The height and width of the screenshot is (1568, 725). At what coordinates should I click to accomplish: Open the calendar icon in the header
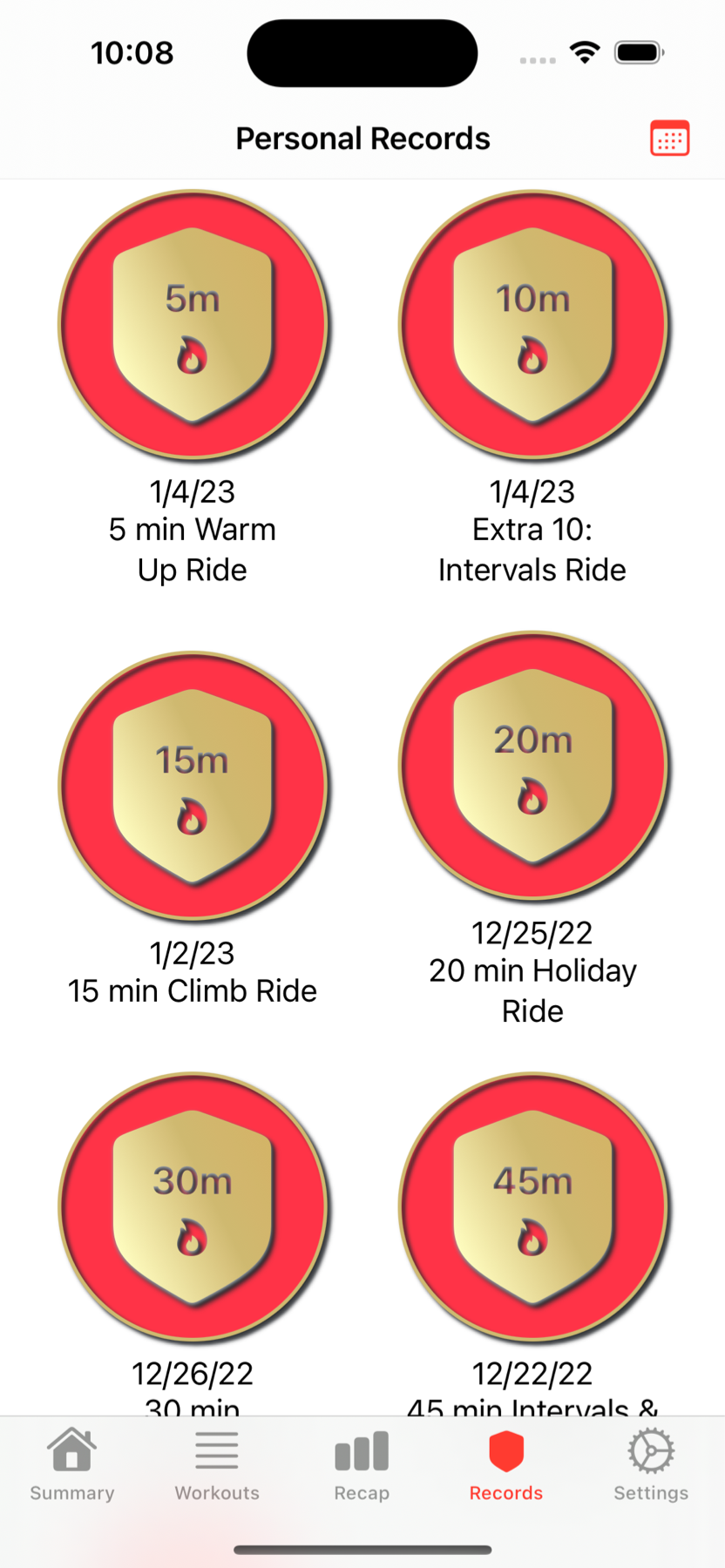pos(669,139)
